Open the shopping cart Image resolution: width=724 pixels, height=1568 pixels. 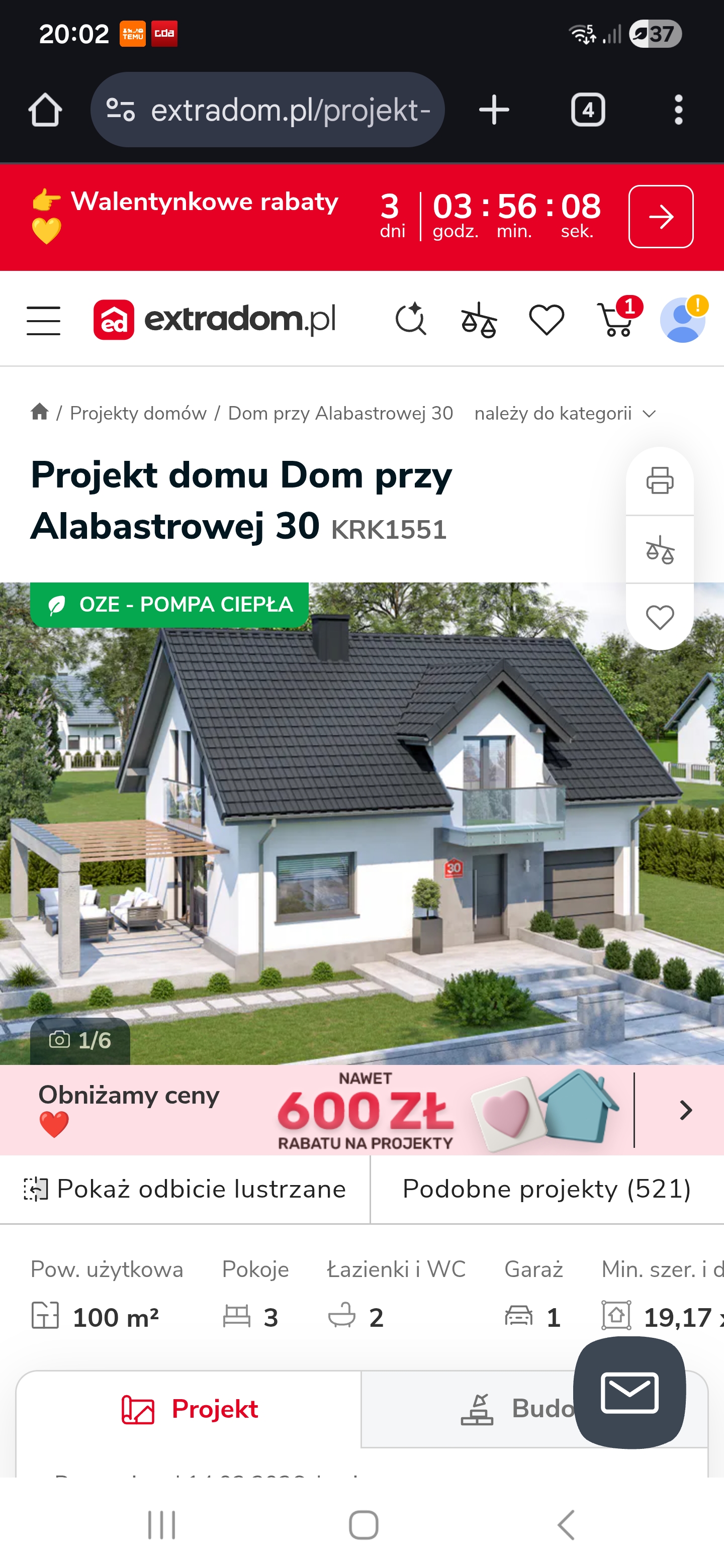[615, 319]
